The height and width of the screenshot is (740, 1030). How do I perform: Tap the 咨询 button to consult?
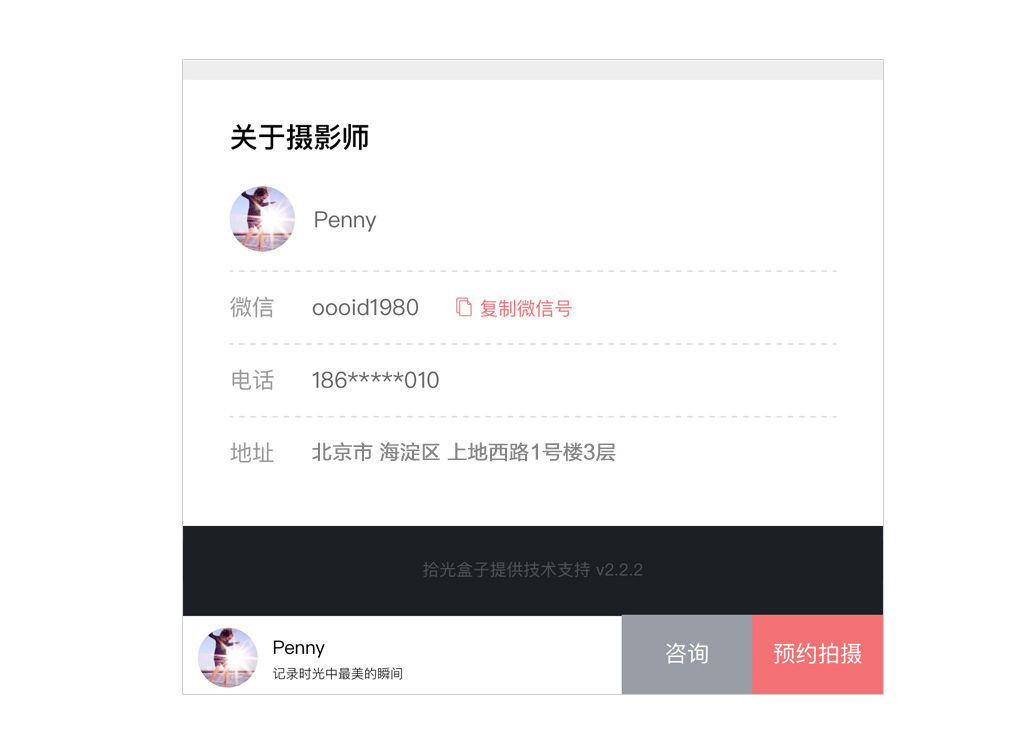point(687,654)
